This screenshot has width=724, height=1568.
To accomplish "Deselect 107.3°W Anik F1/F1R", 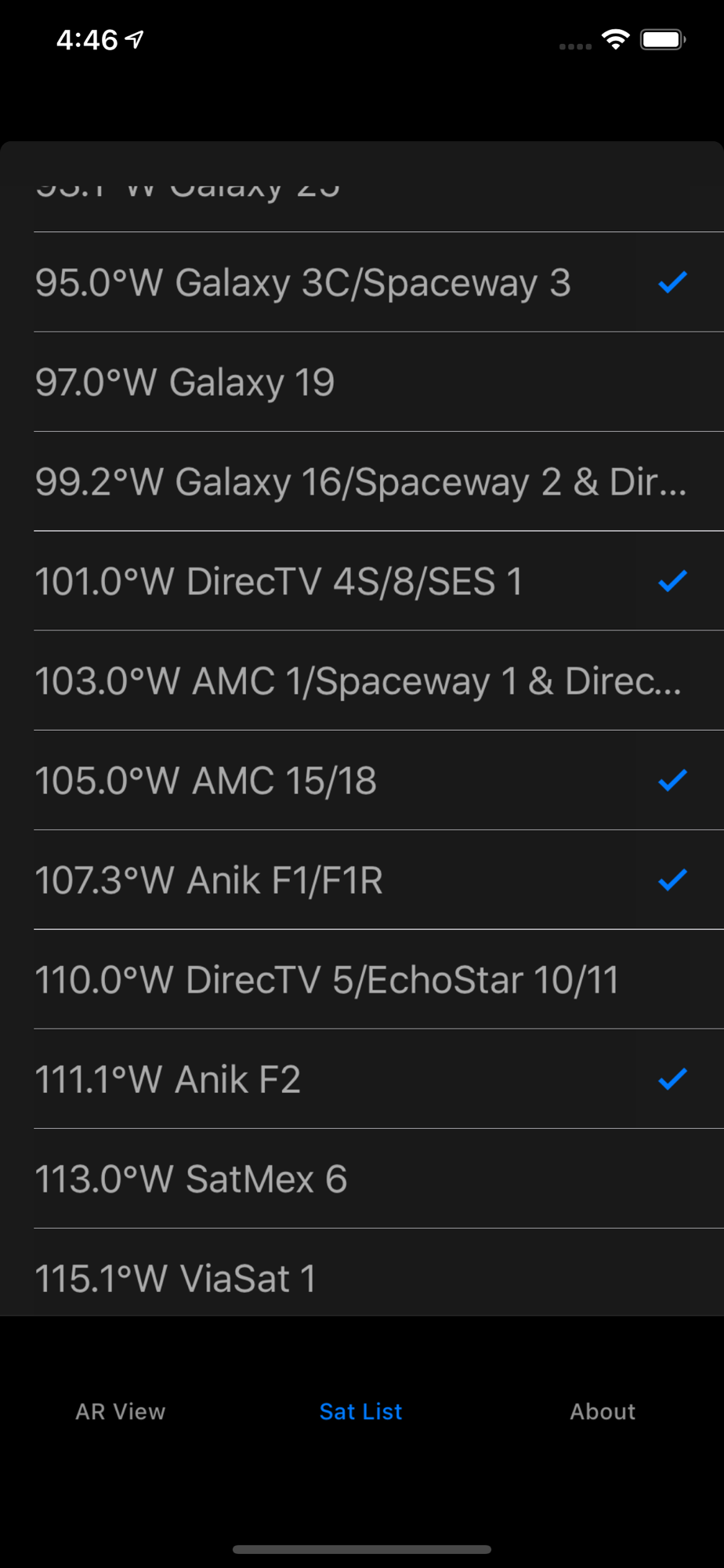I will coord(362,880).
